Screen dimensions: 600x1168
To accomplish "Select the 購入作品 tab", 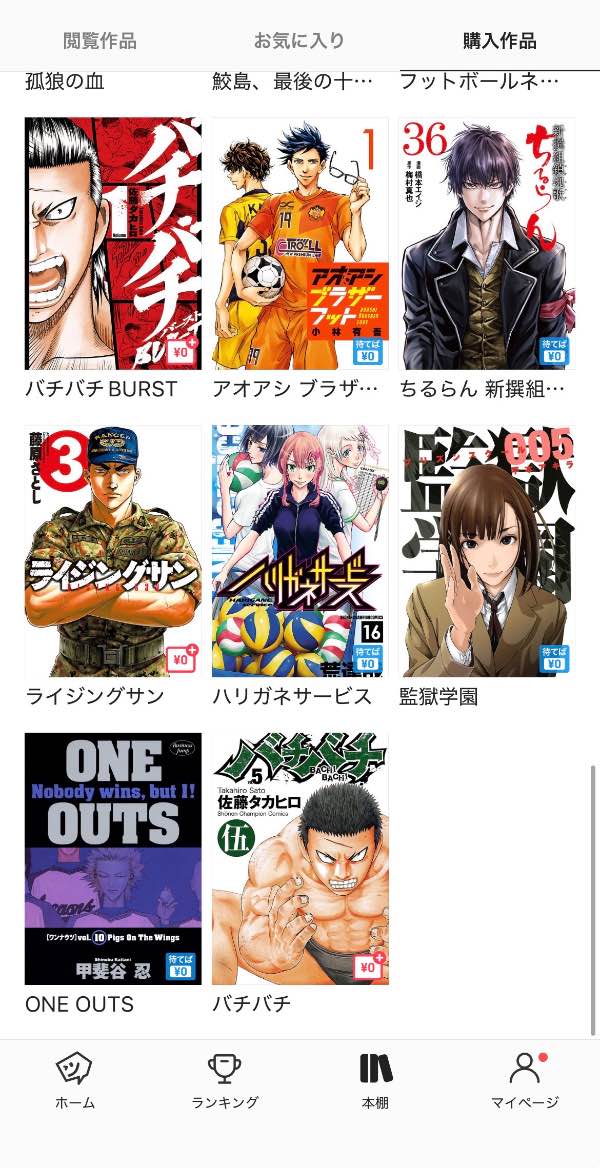I will coord(499,41).
